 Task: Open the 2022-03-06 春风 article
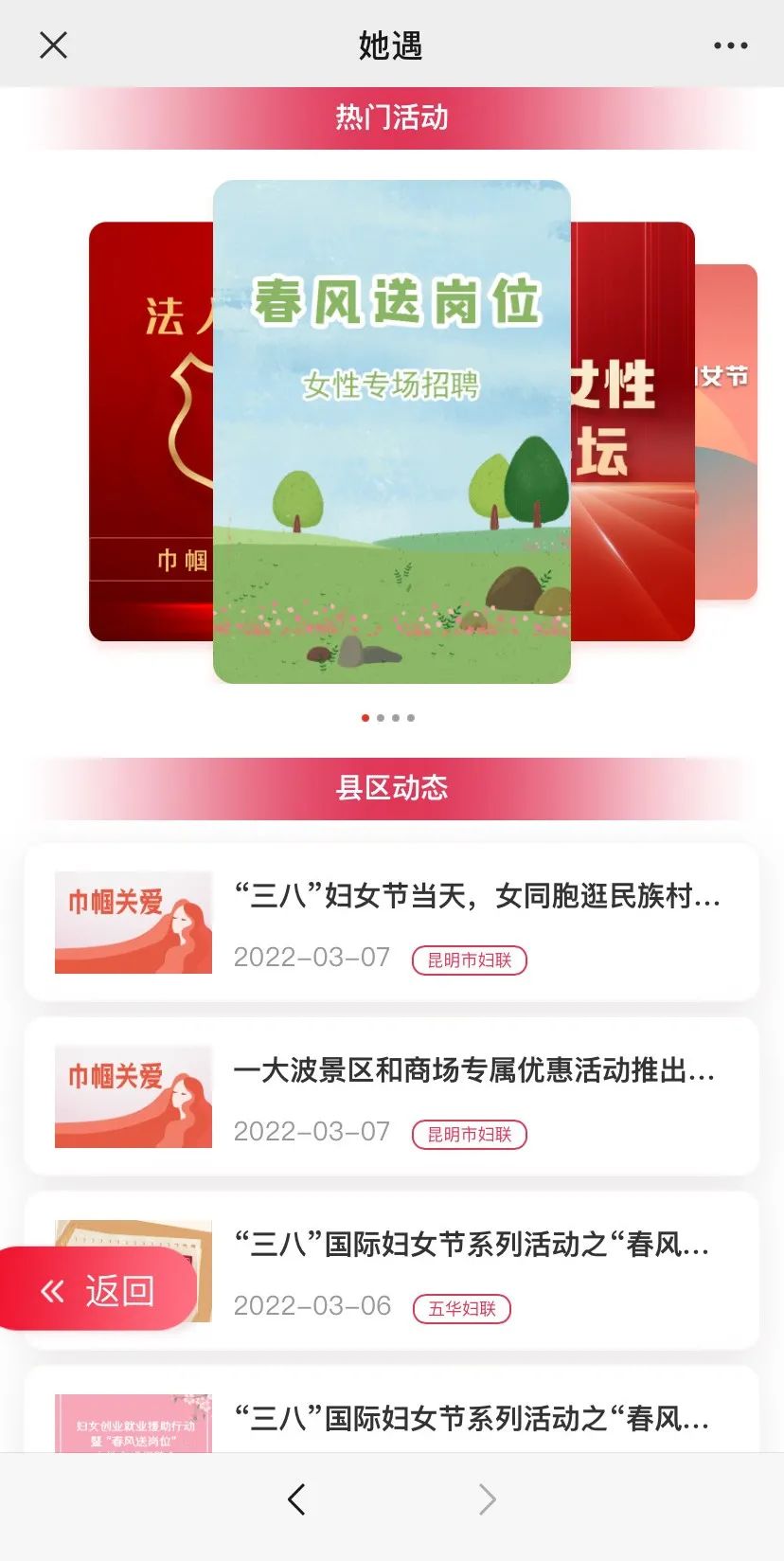[x=392, y=1271]
